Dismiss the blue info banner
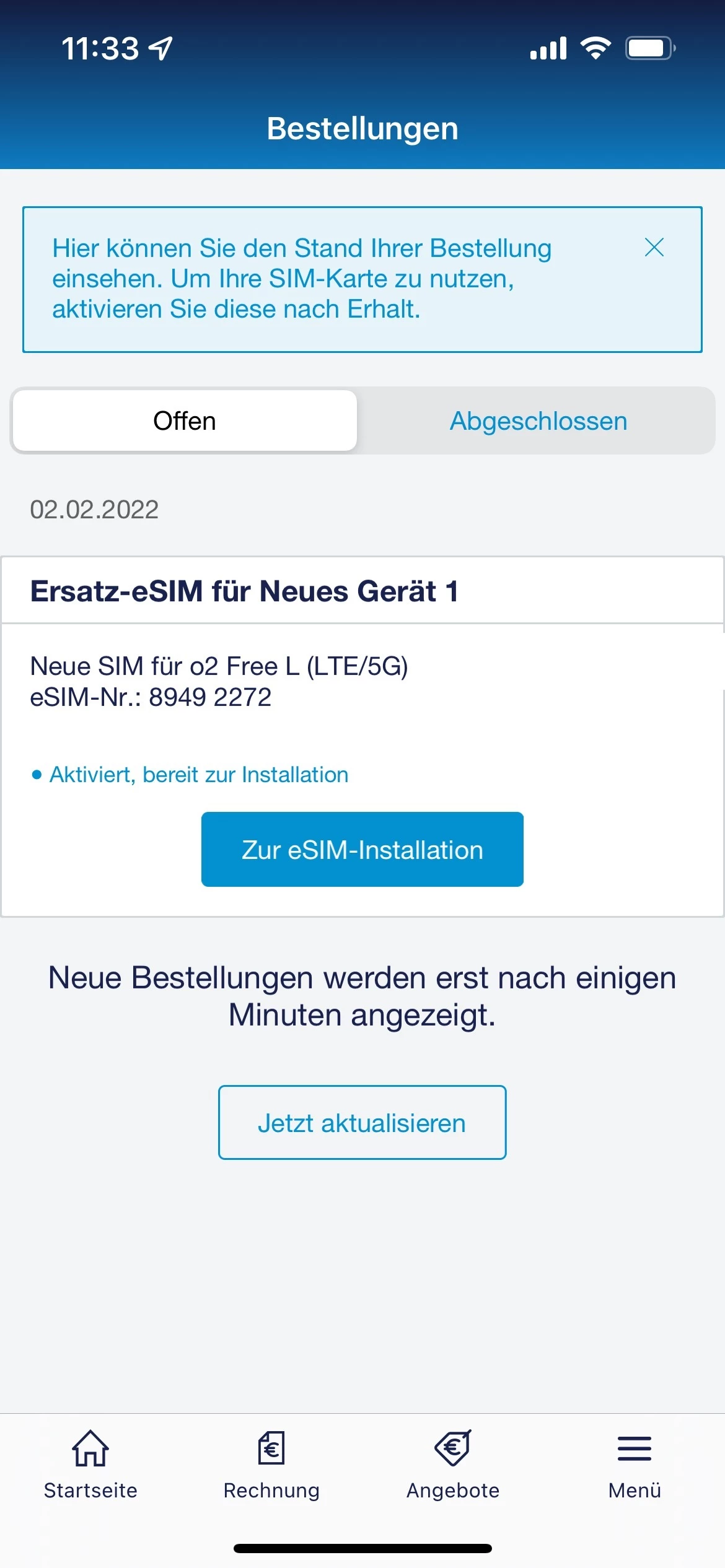The width and height of the screenshot is (725, 1568). (x=654, y=248)
